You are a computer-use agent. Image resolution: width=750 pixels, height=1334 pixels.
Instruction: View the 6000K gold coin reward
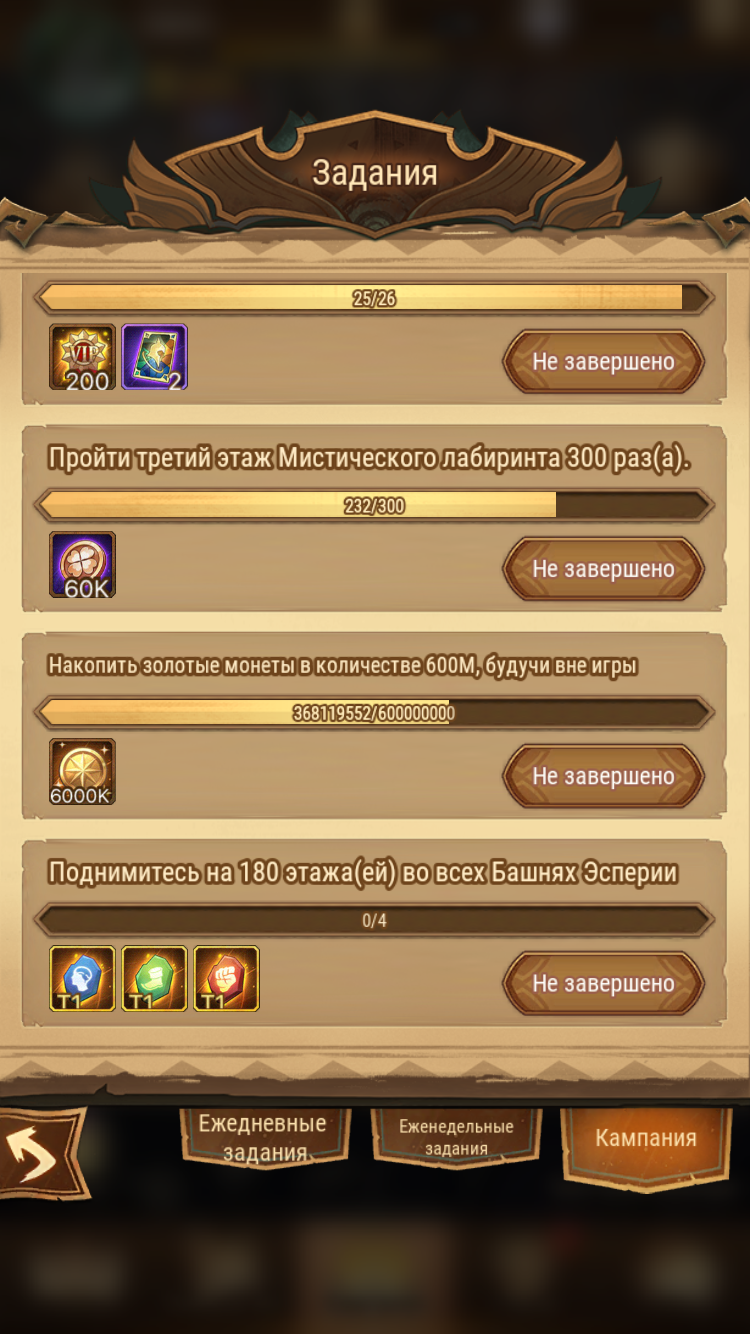[x=83, y=772]
